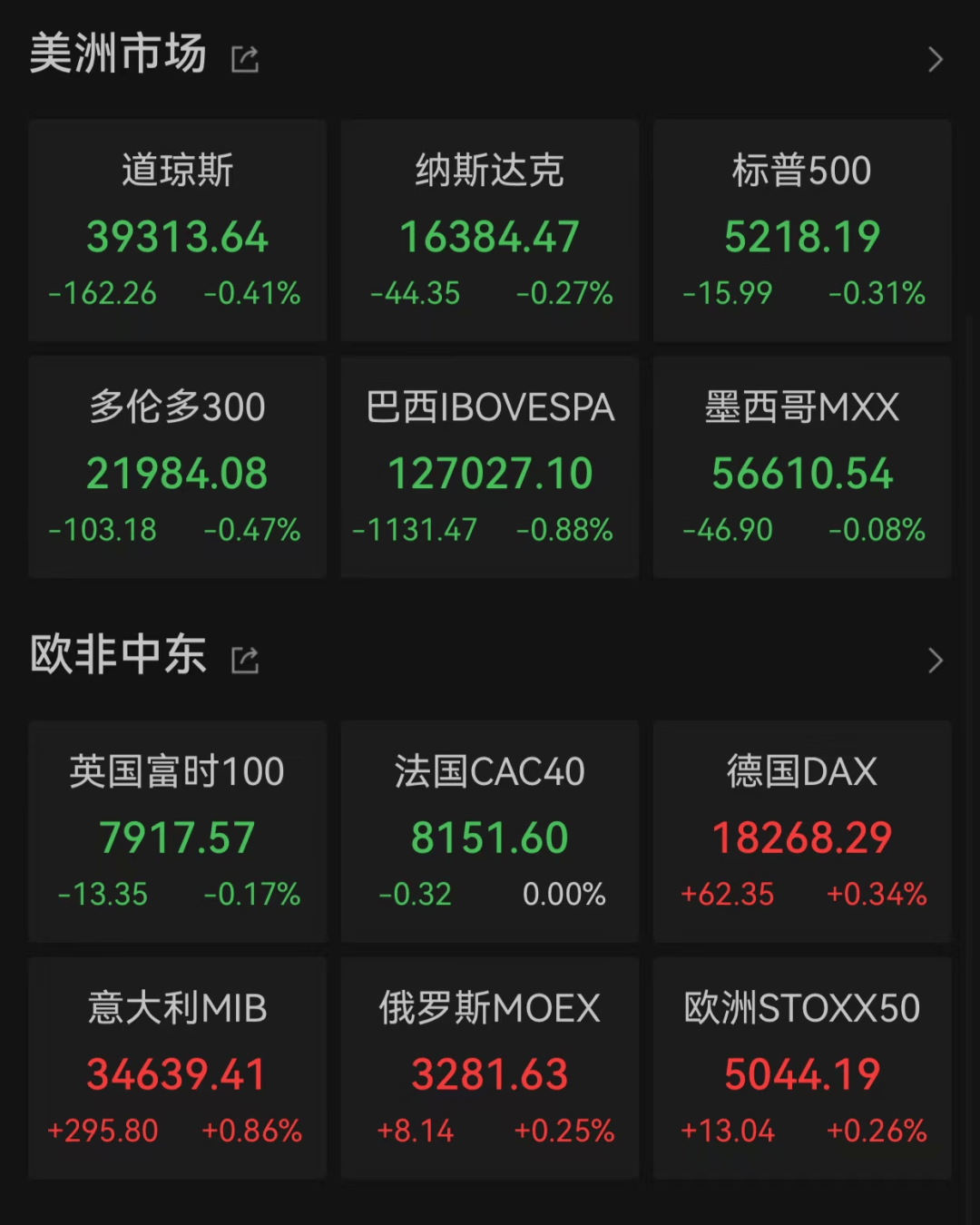Open the 道琼斯 index card
This screenshot has width=980, height=1225.
pyautogui.click(x=177, y=231)
